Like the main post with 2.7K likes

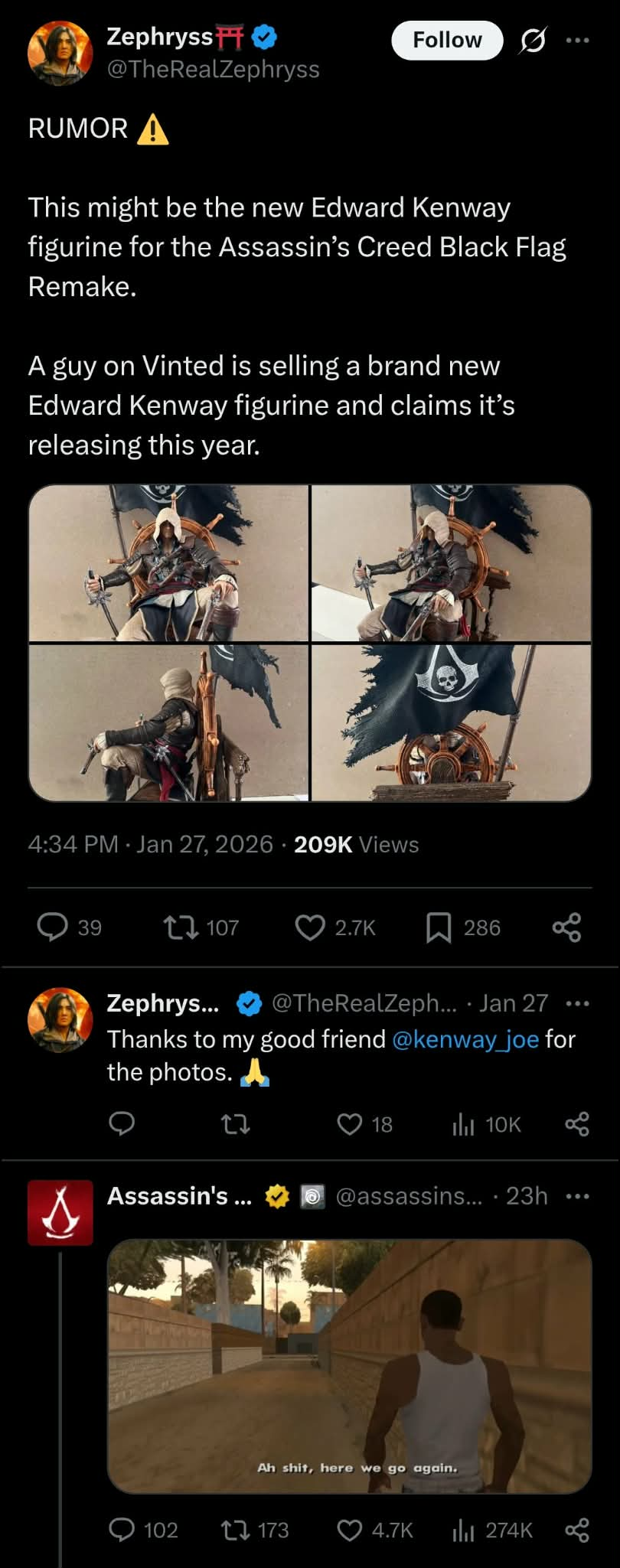tap(310, 927)
